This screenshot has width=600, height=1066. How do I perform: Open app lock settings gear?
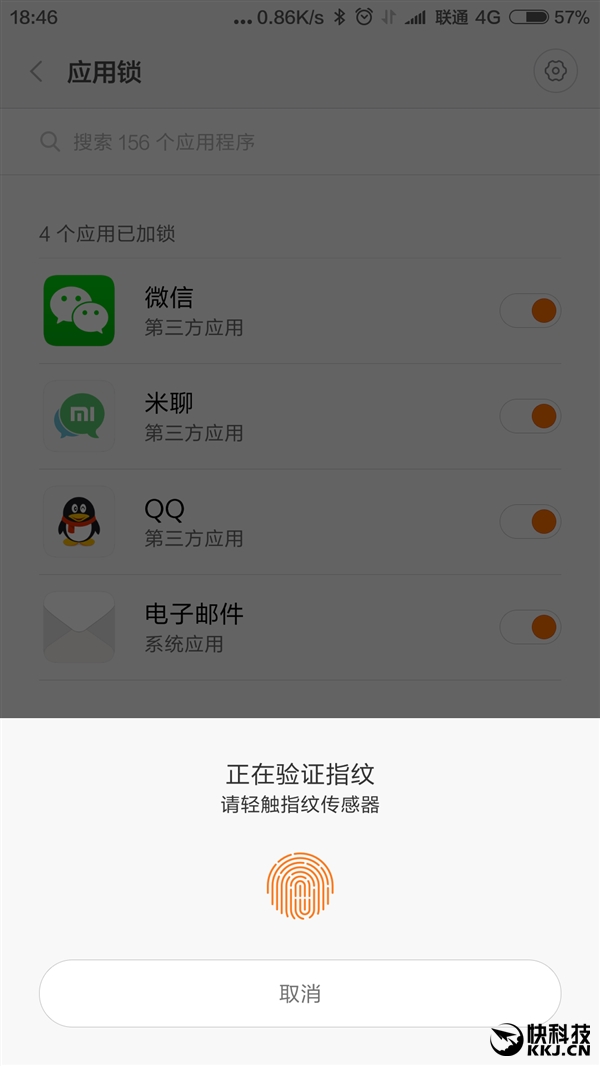(x=554, y=71)
